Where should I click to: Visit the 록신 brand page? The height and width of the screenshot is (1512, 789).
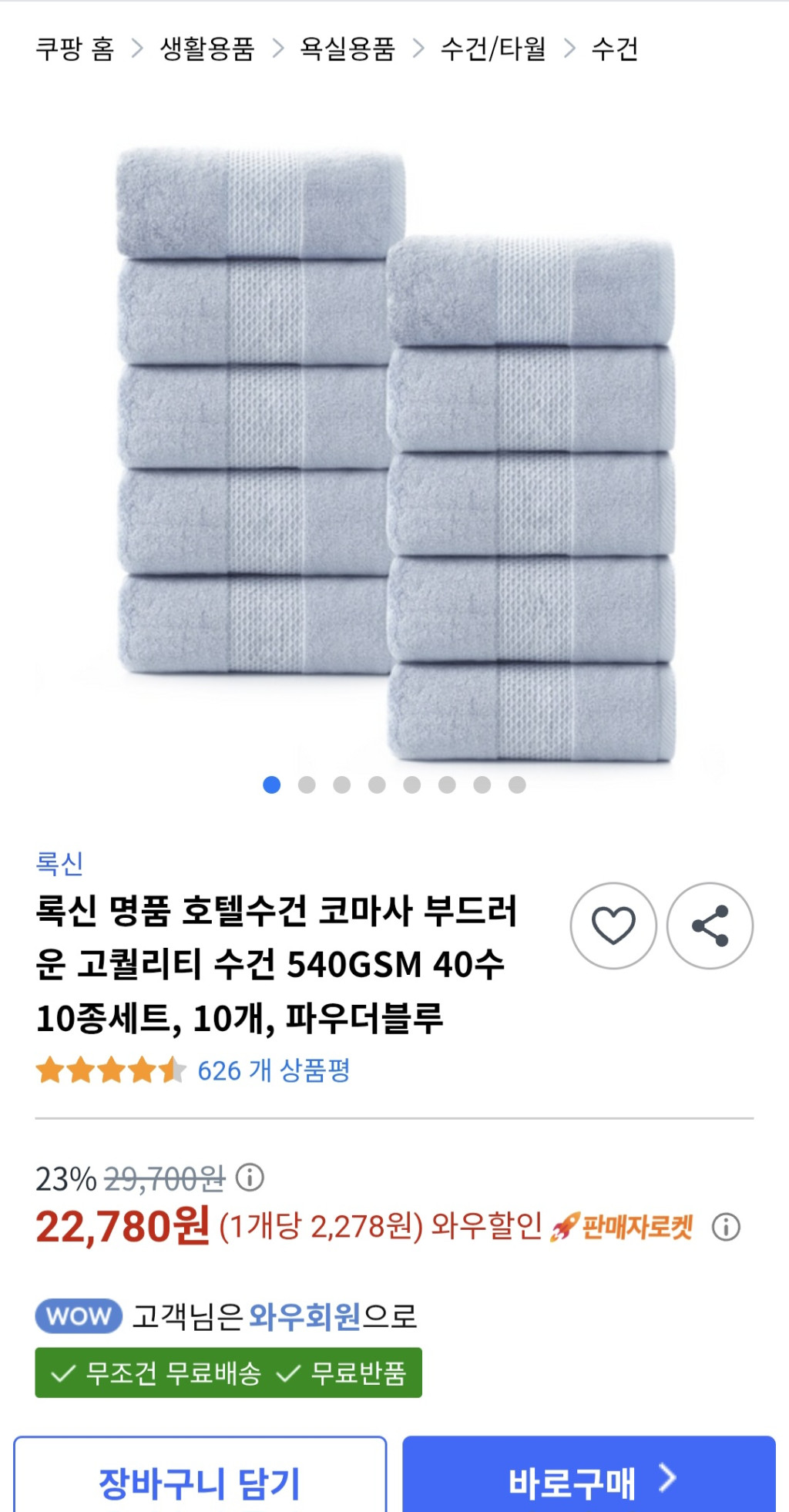click(59, 863)
